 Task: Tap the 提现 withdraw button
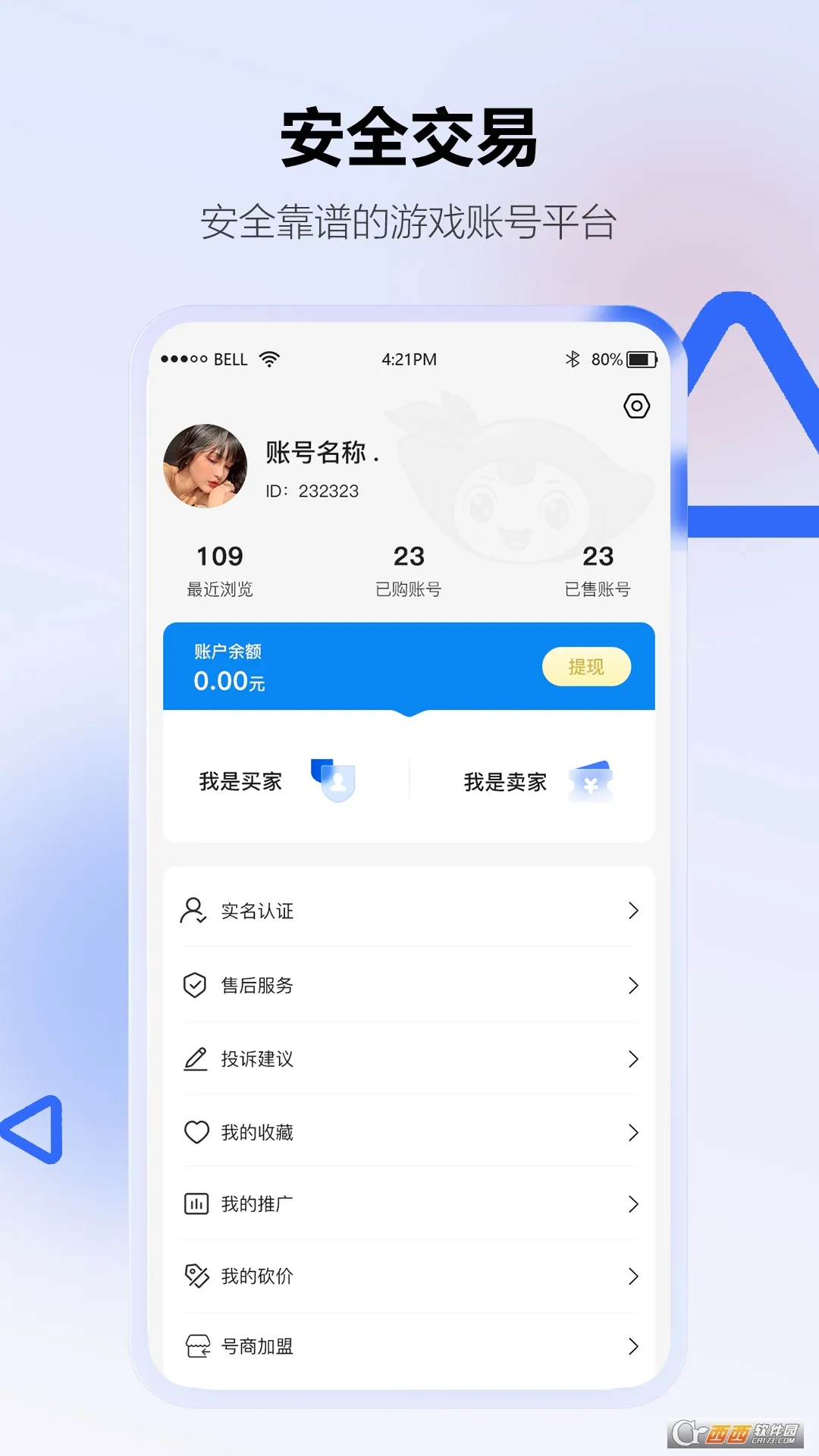pos(586,667)
